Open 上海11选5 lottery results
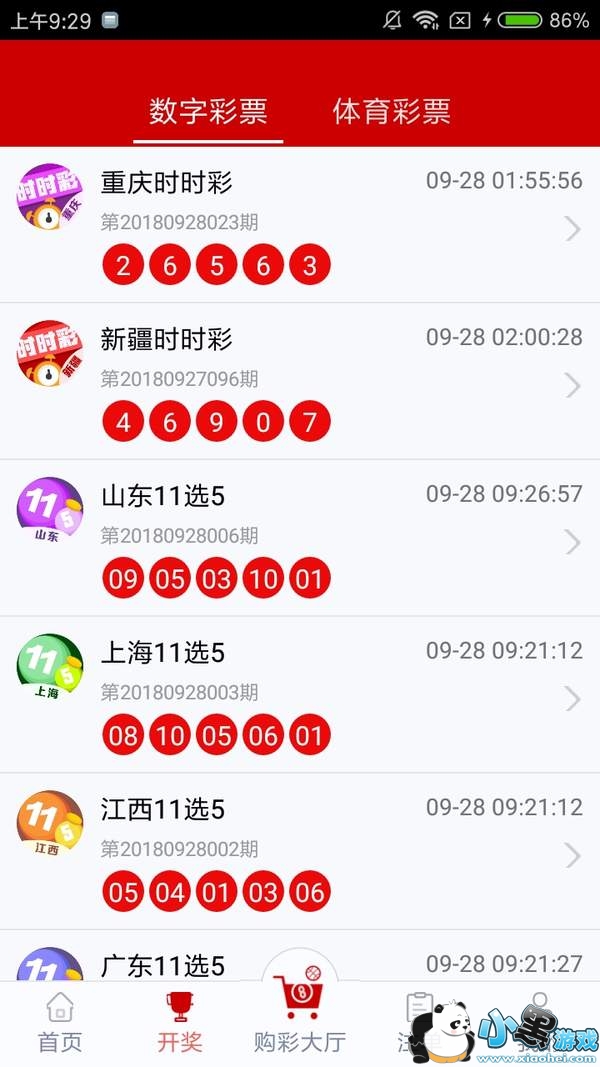The image size is (600, 1067). click(x=300, y=695)
